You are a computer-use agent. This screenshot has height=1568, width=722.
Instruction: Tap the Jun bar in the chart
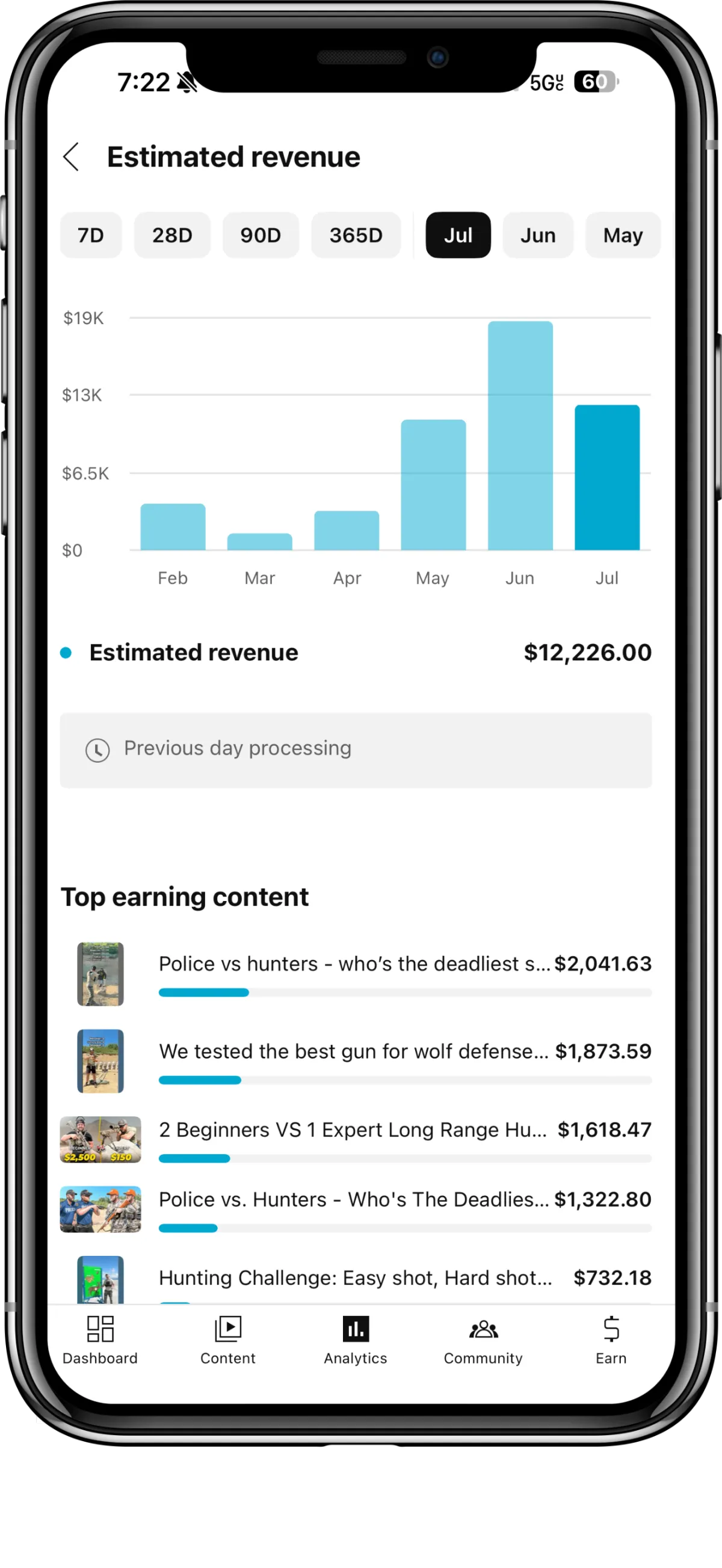click(x=520, y=436)
